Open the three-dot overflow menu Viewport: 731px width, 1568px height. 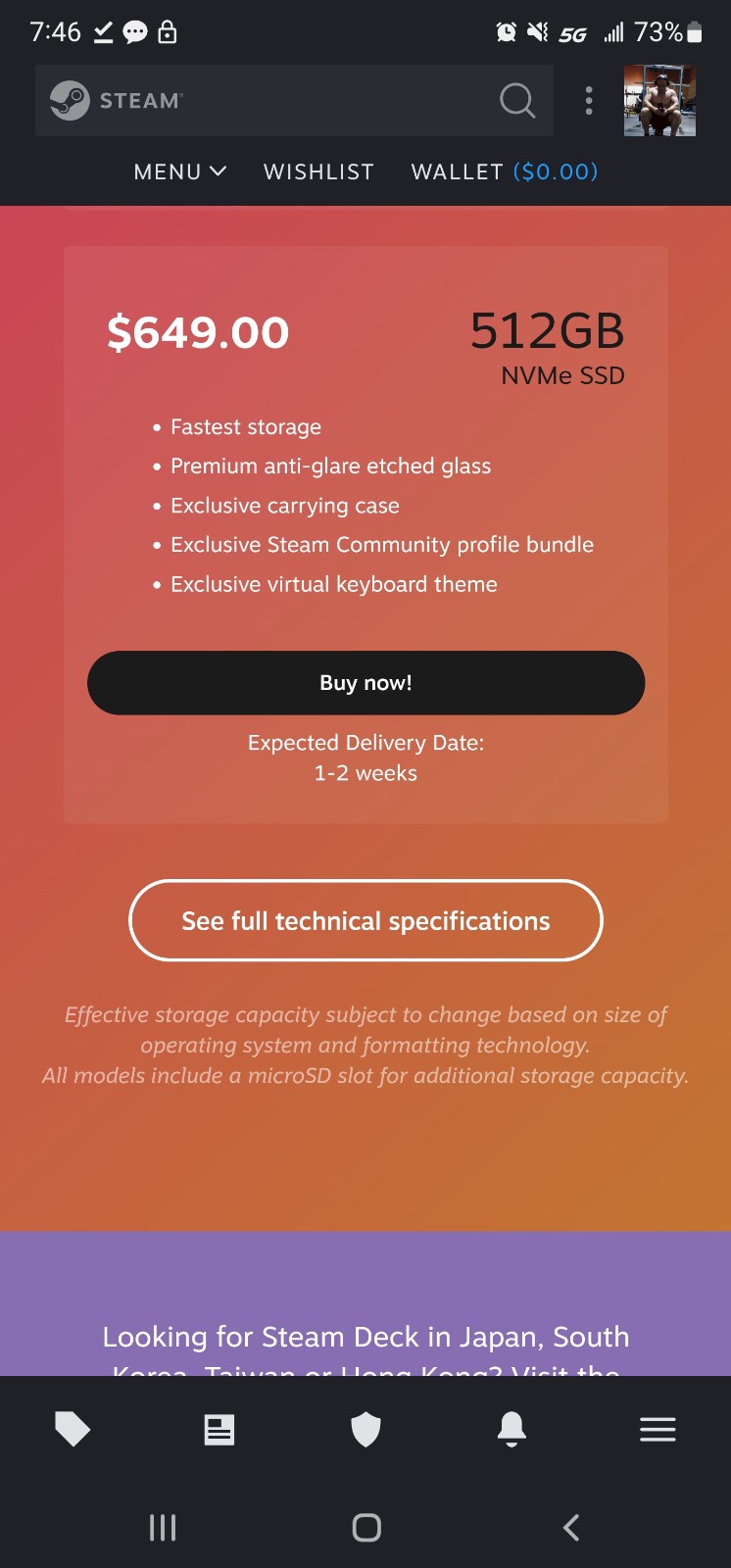[589, 101]
